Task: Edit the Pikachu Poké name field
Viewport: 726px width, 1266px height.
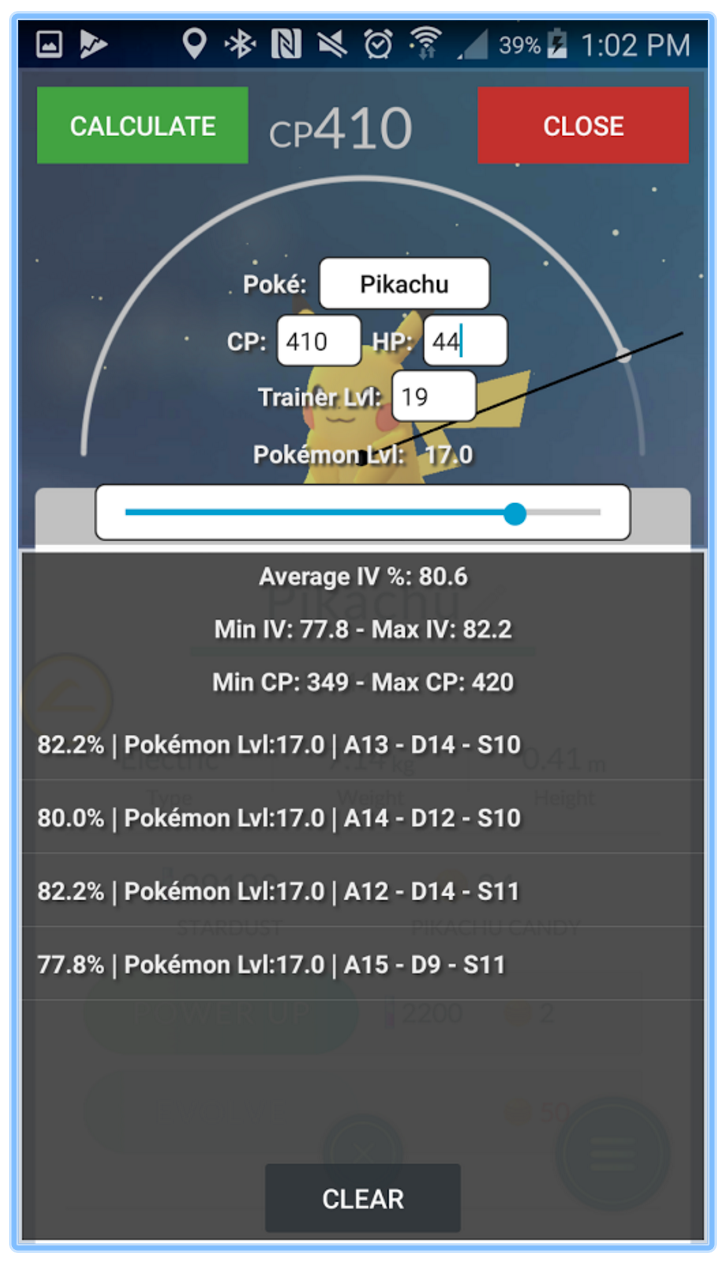Action: pos(404,284)
